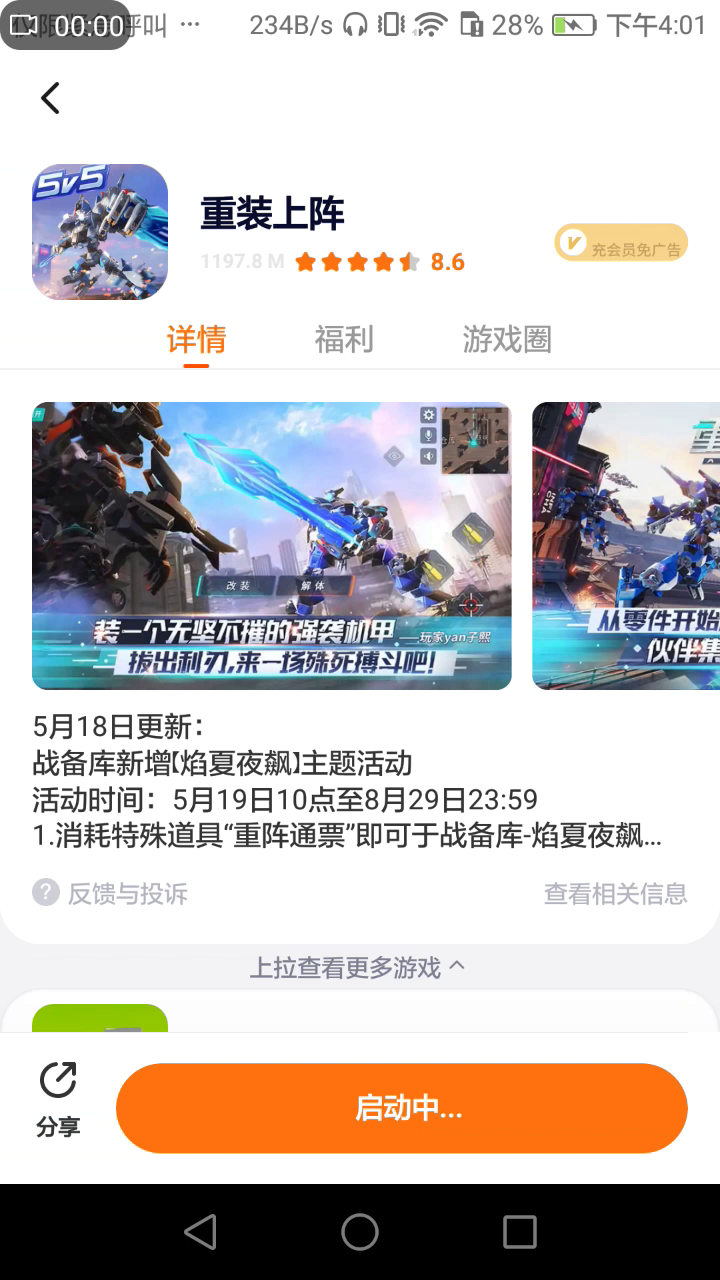Tap the system home button
Screen dimensions: 720x1280
click(x=360, y=1232)
